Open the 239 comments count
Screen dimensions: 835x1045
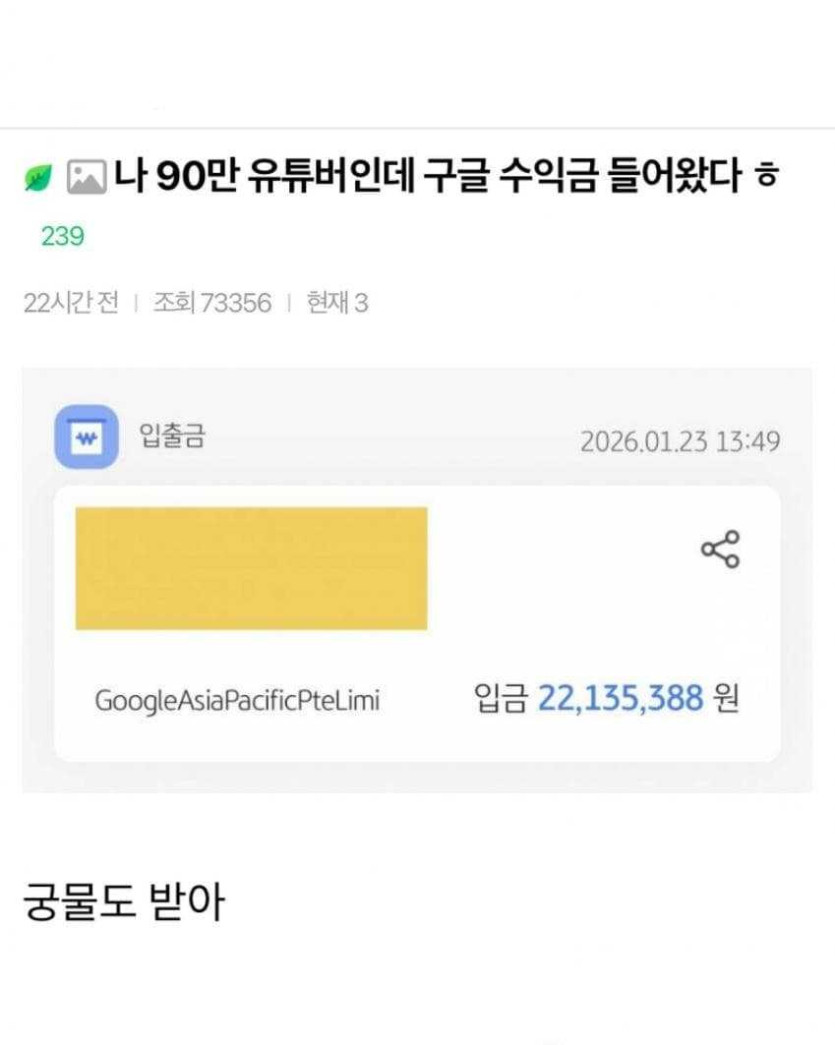coord(62,237)
